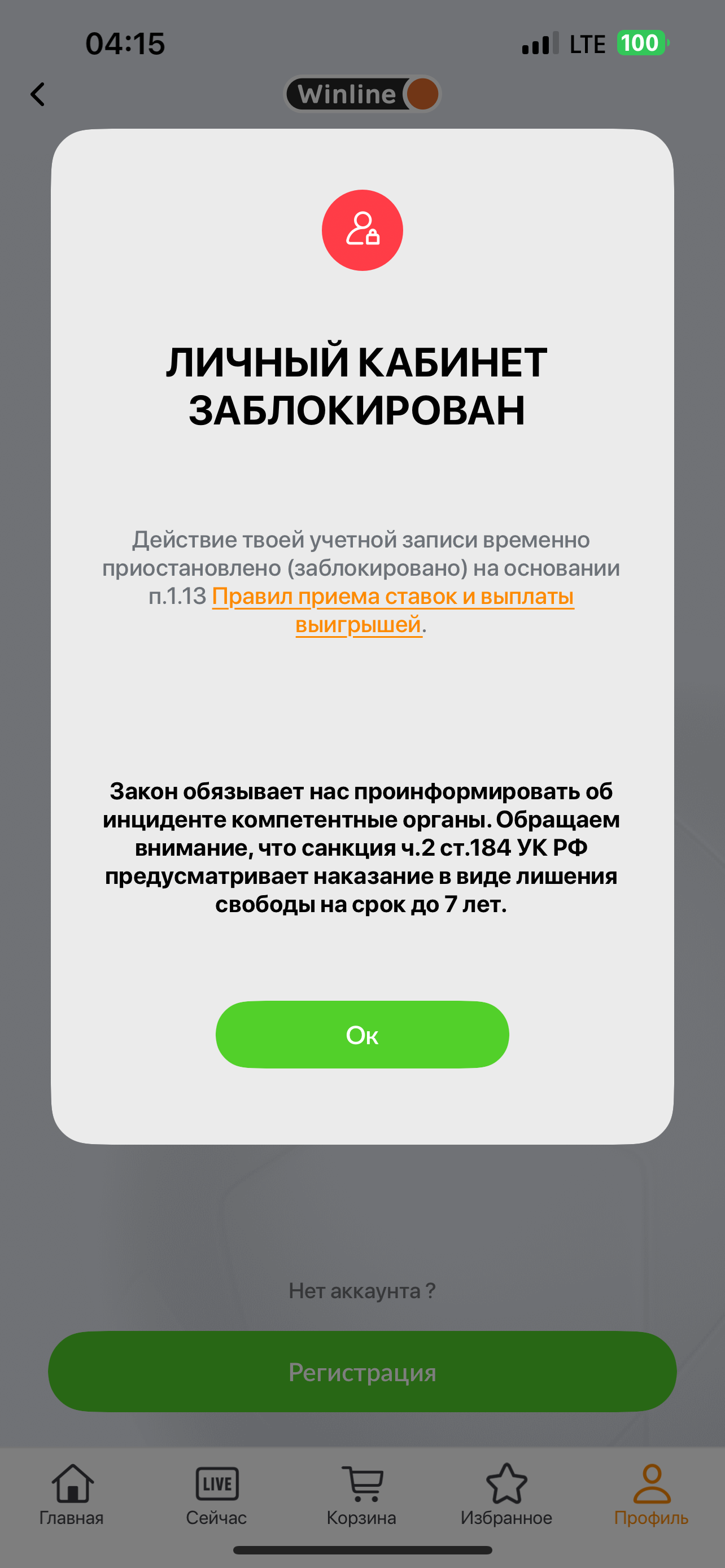725x1568 pixels.
Task: Tap the Регистрация button
Action: pyautogui.click(x=362, y=1372)
